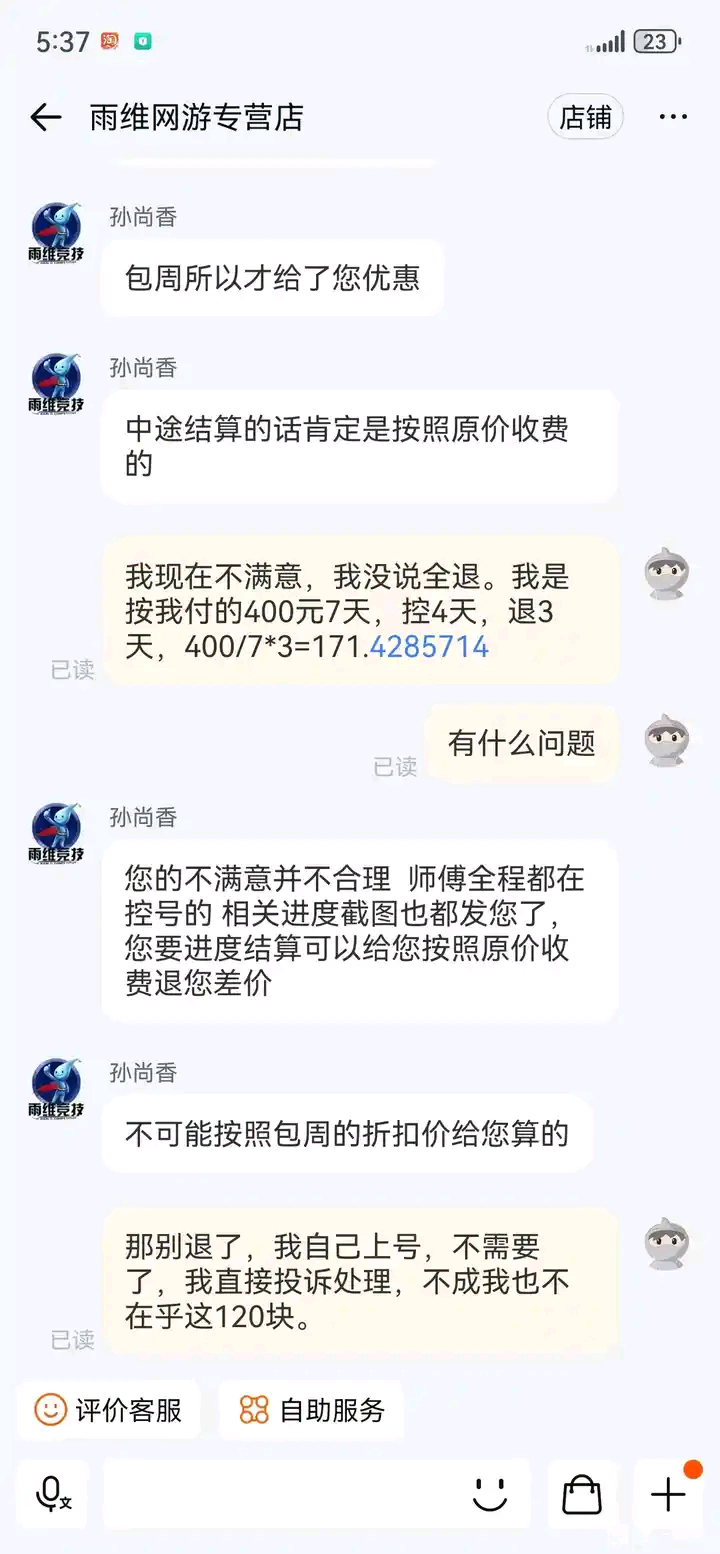Switch to voice input microphone
The width and height of the screenshot is (720, 1554).
coord(52,1495)
